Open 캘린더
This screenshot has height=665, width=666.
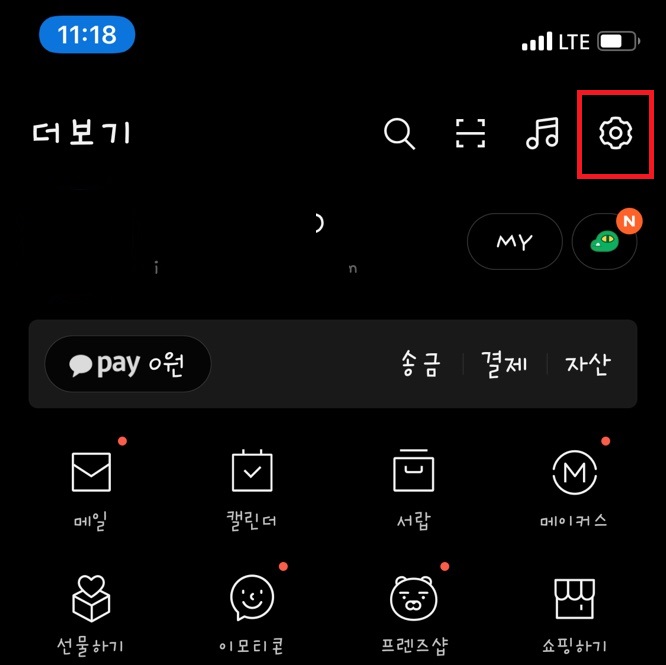[x=252, y=488]
